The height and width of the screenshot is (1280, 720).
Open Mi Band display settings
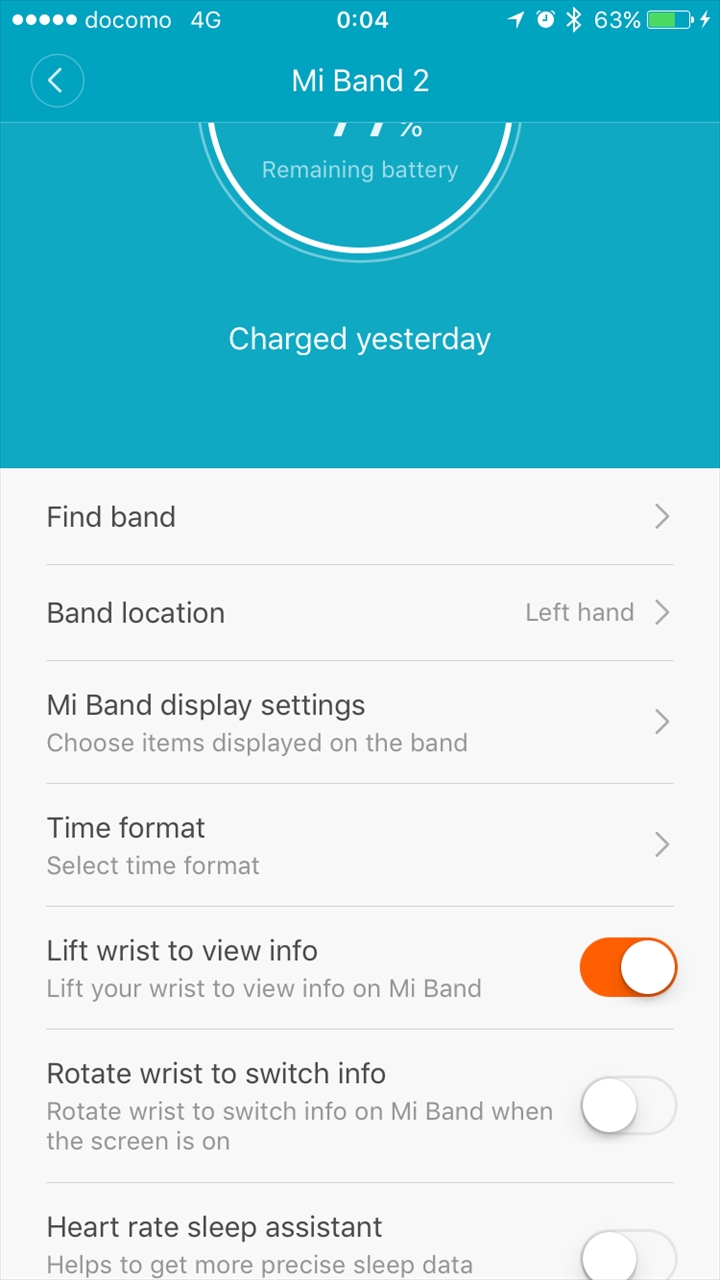(360, 722)
